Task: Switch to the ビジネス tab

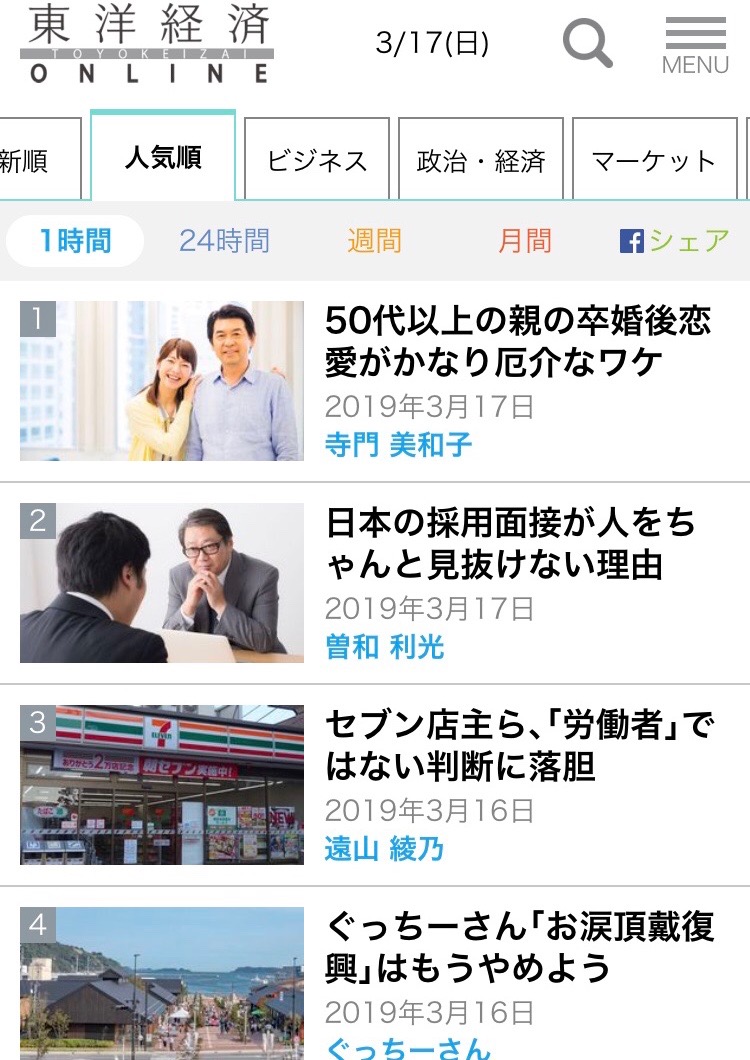Action: (x=317, y=160)
